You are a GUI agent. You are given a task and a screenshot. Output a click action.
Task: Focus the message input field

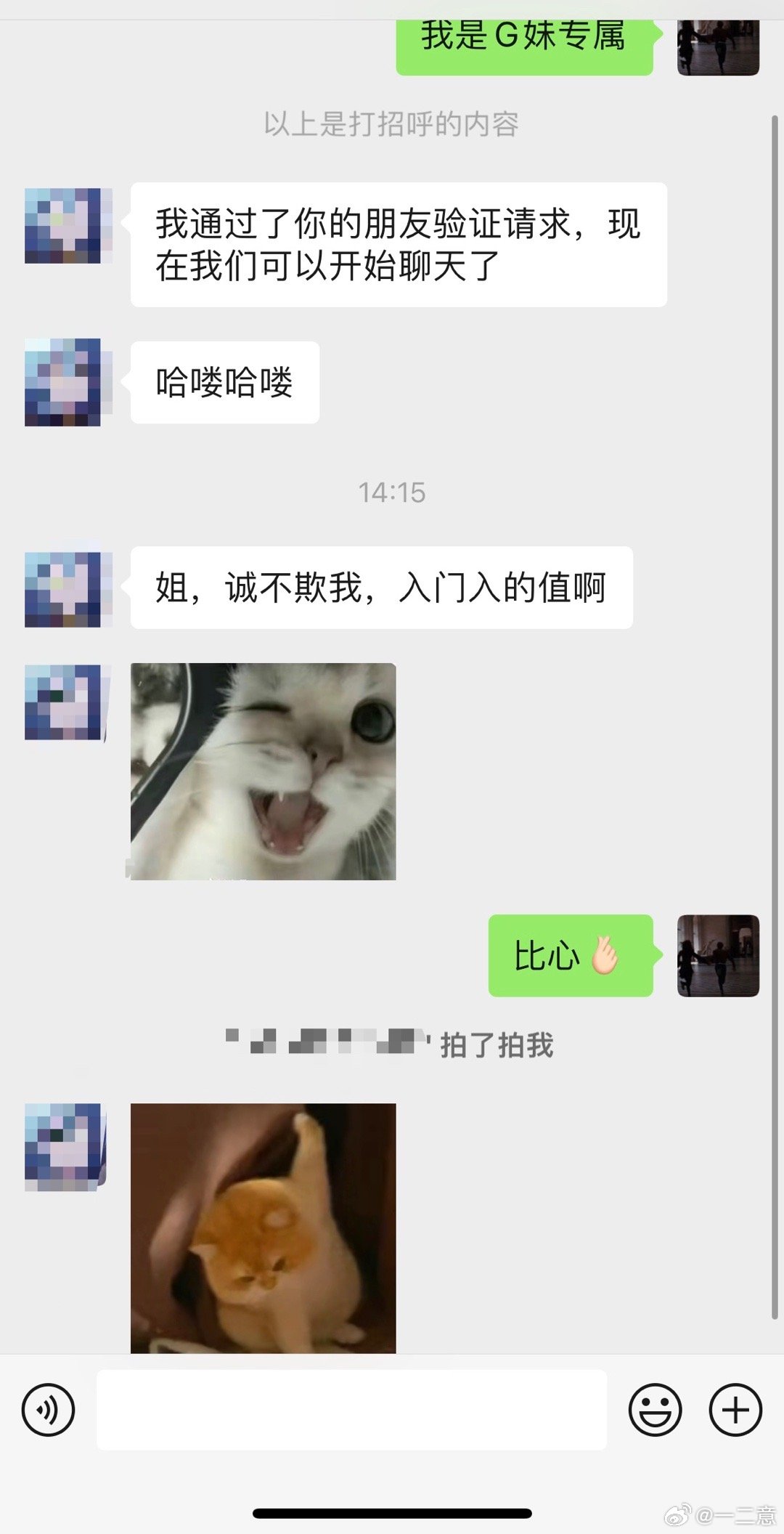pyautogui.click(x=351, y=1410)
